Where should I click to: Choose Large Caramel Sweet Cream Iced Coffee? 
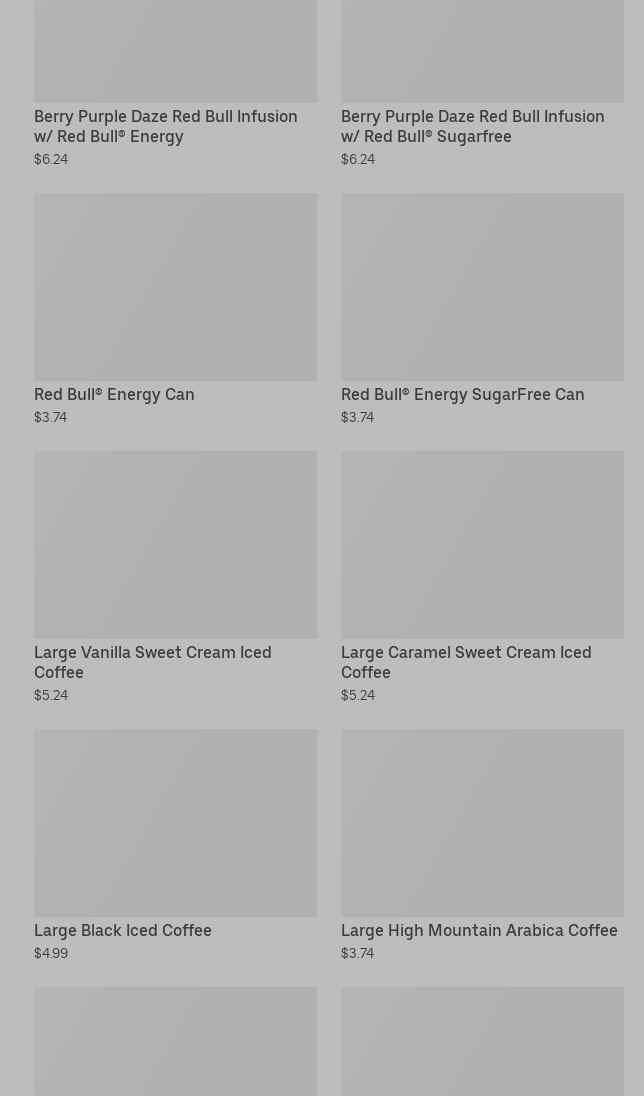pyautogui.click(x=466, y=662)
